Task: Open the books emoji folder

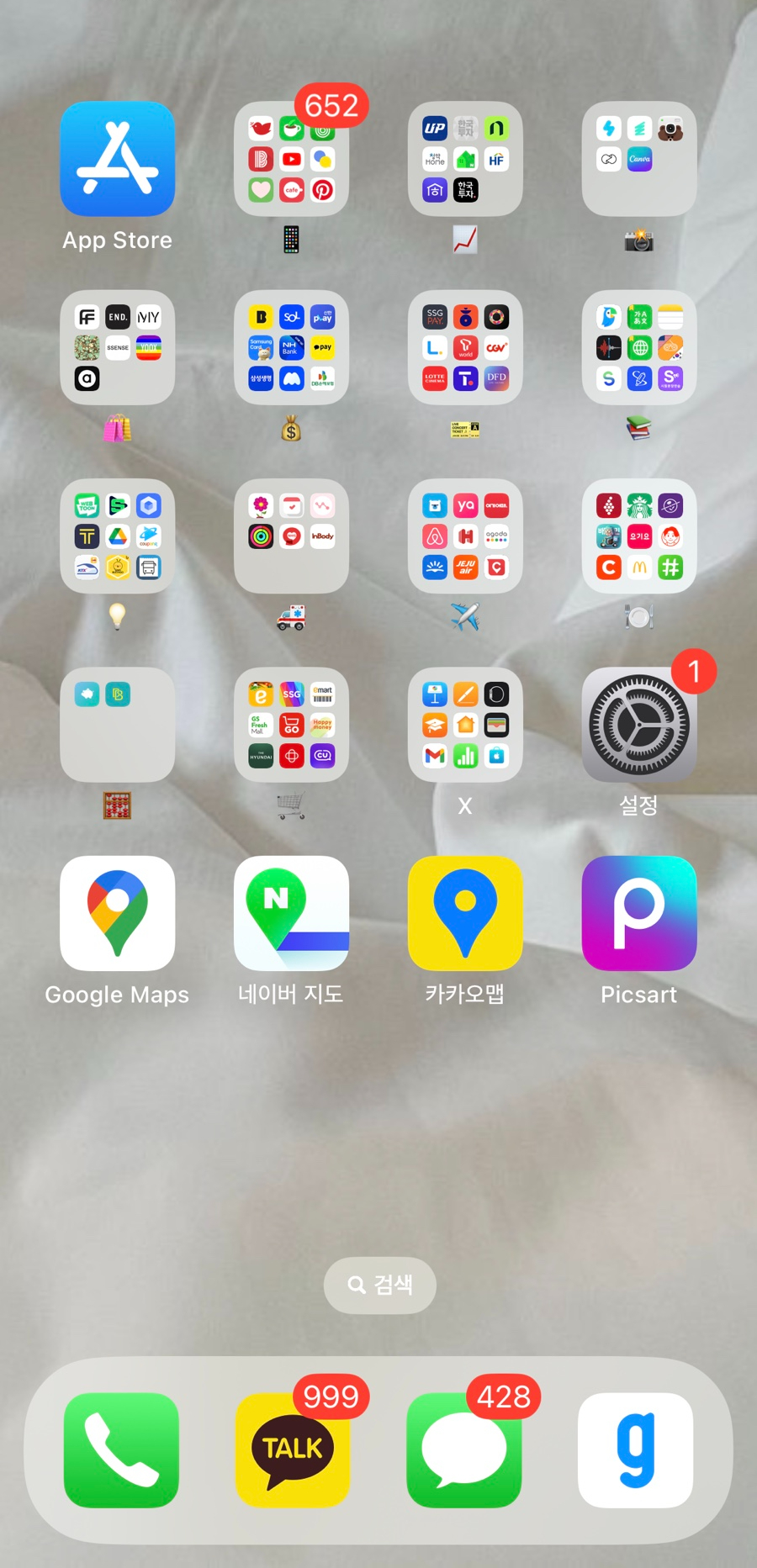Action: [639, 347]
